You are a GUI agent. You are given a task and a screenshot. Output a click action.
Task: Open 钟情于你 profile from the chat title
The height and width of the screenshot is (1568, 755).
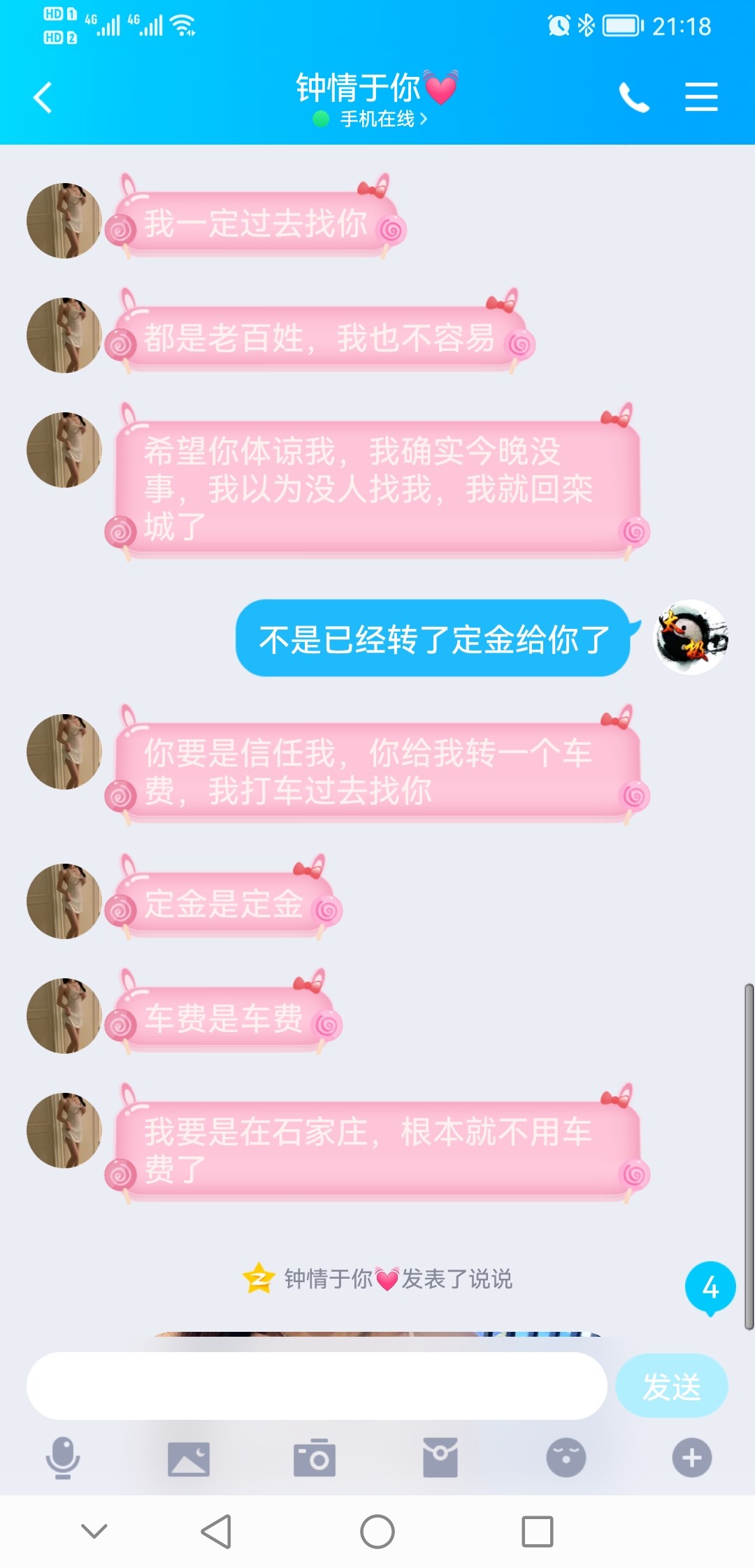coord(375,89)
